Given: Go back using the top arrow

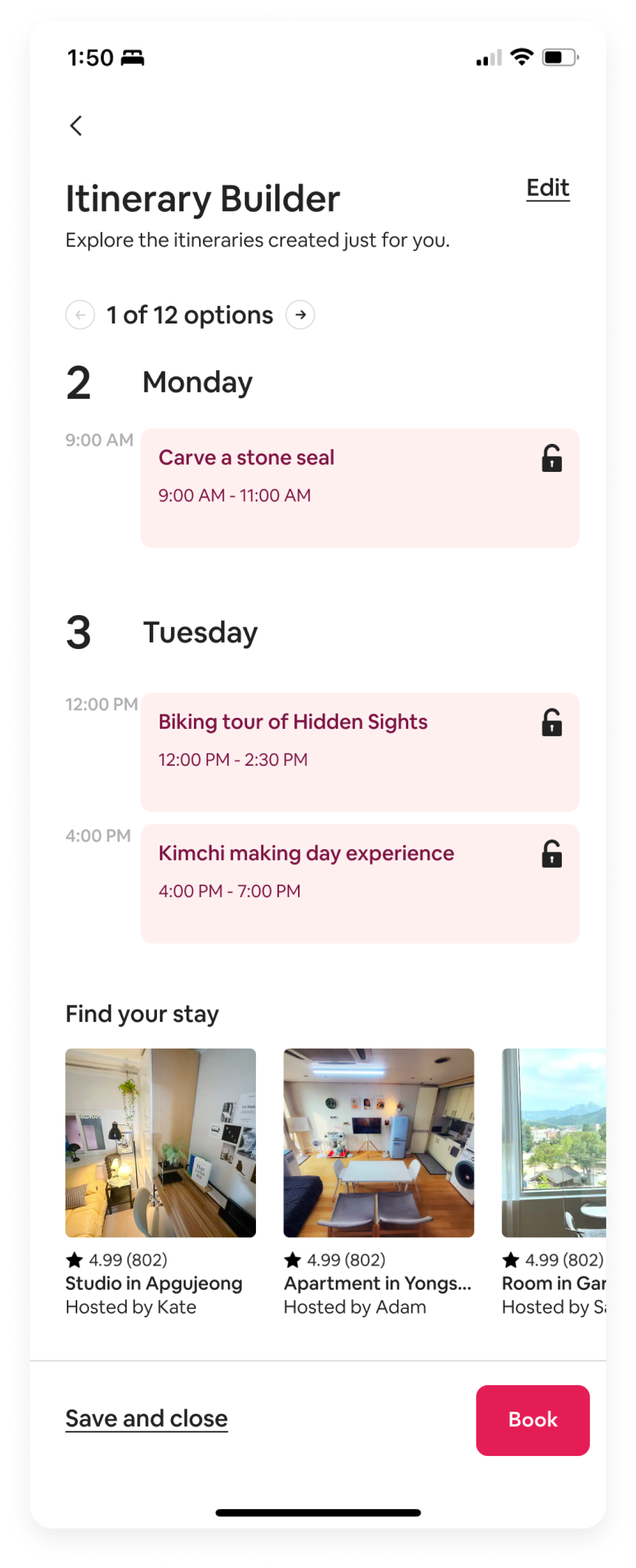Looking at the screenshot, I should point(76,126).
